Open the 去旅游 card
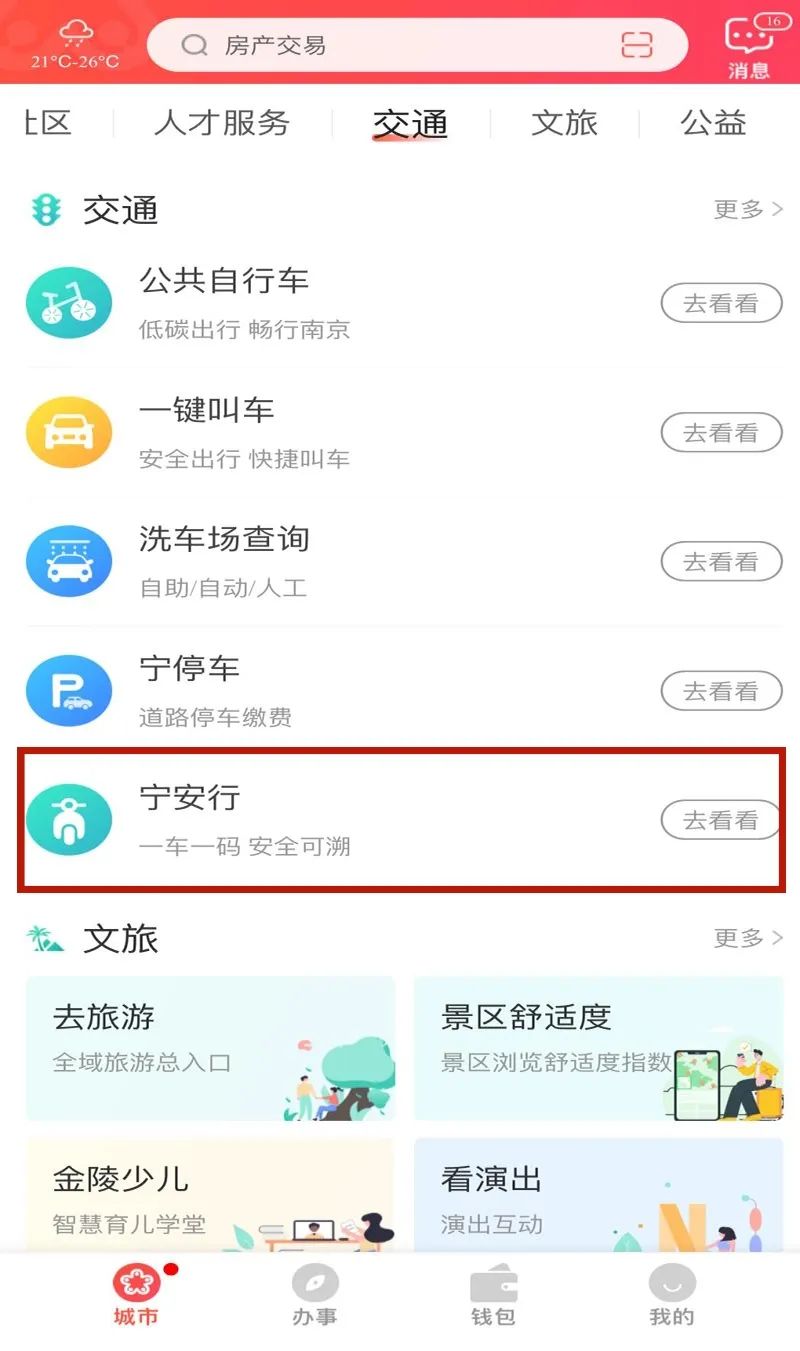 coord(210,1048)
